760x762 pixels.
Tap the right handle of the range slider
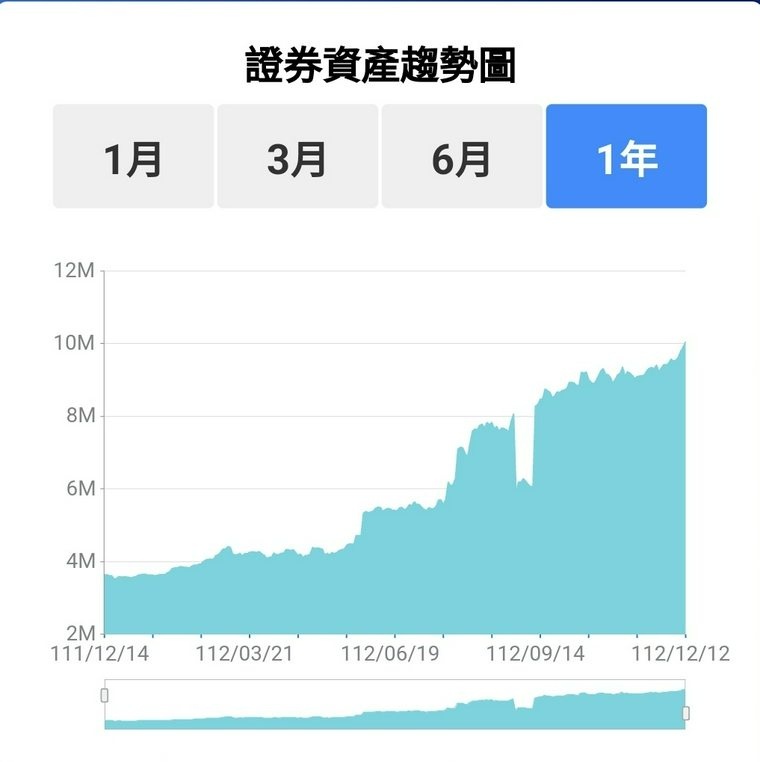coord(686,713)
